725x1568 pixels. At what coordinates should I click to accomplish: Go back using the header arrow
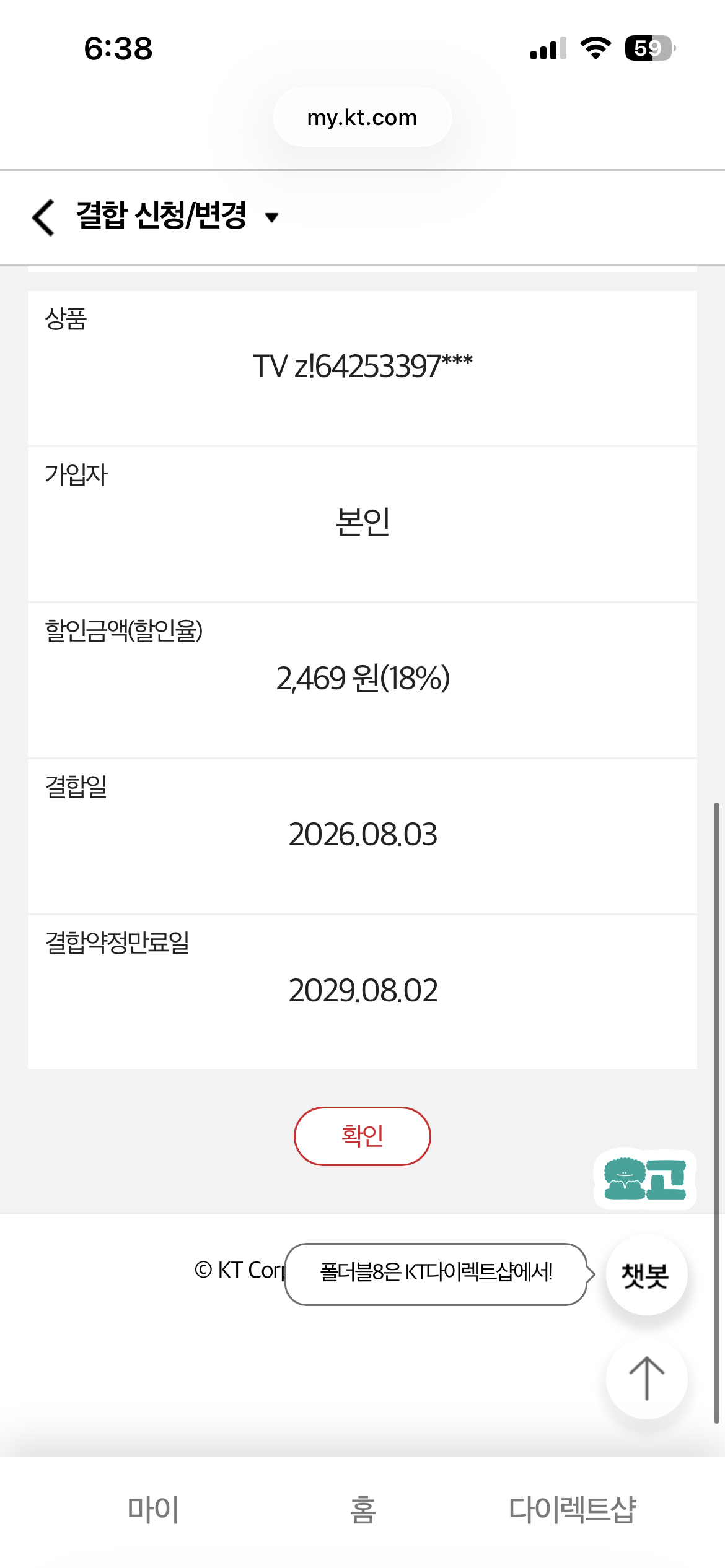click(43, 217)
